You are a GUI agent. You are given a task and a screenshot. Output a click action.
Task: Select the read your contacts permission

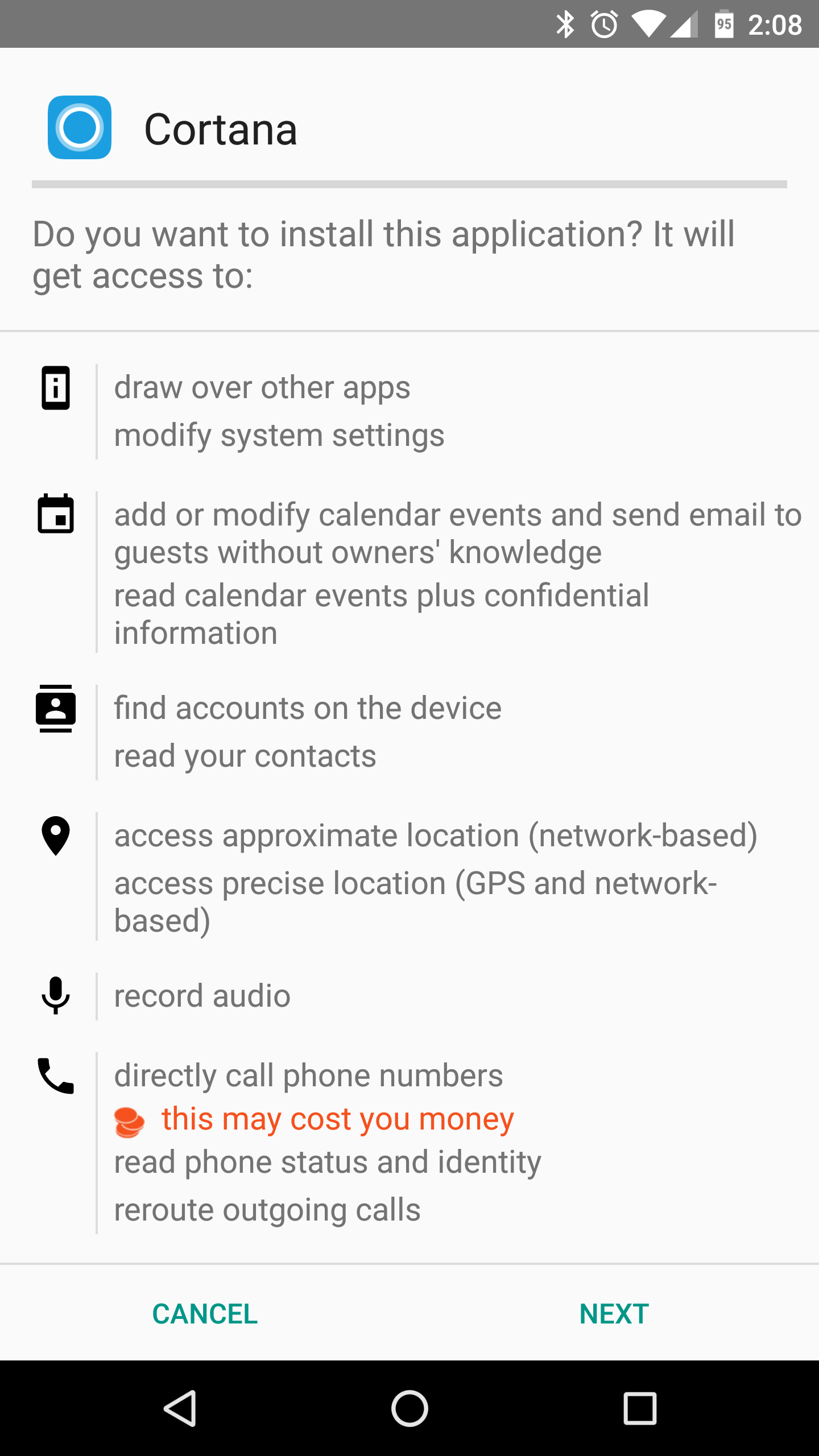pos(245,755)
